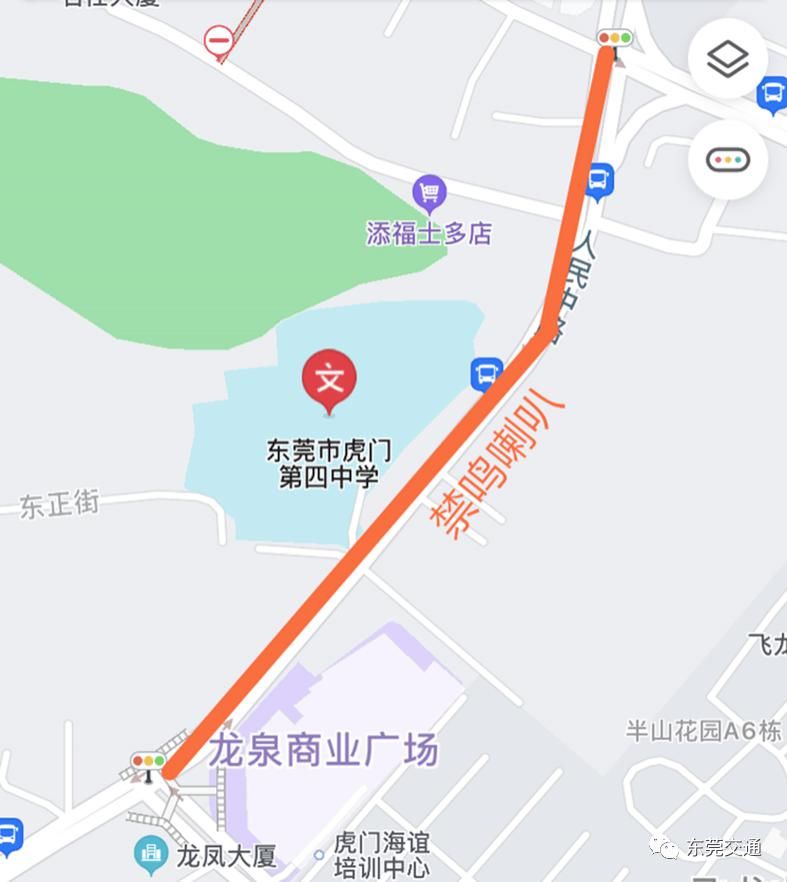Click the 添福士多店 shopping-cart store marker
The height and width of the screenshot is (882, 787).
coord(429,190)
